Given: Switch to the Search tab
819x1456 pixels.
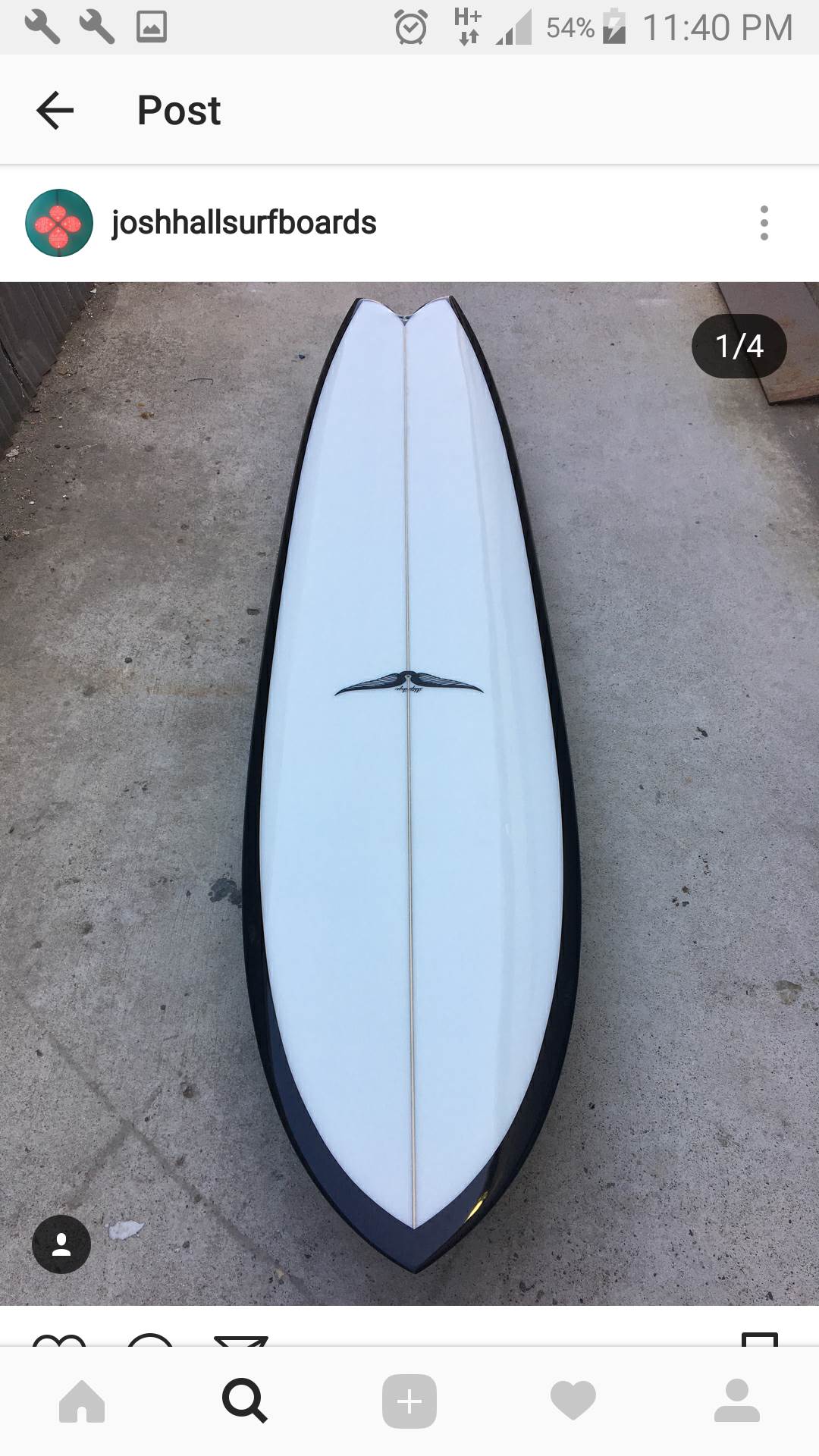Looking at the screenshot, I should tap(245, 1401).
